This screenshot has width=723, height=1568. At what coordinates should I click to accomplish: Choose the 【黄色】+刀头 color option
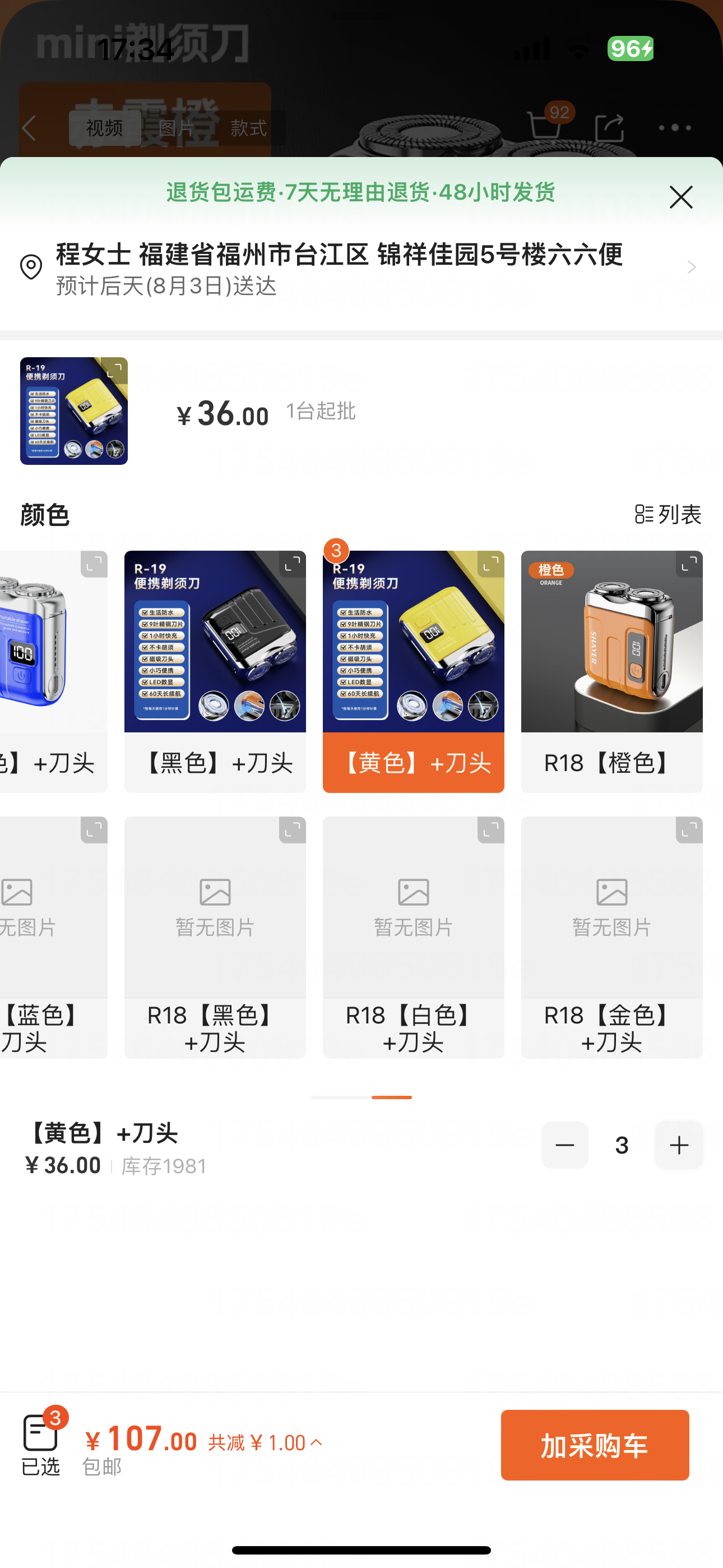[413, 671]
